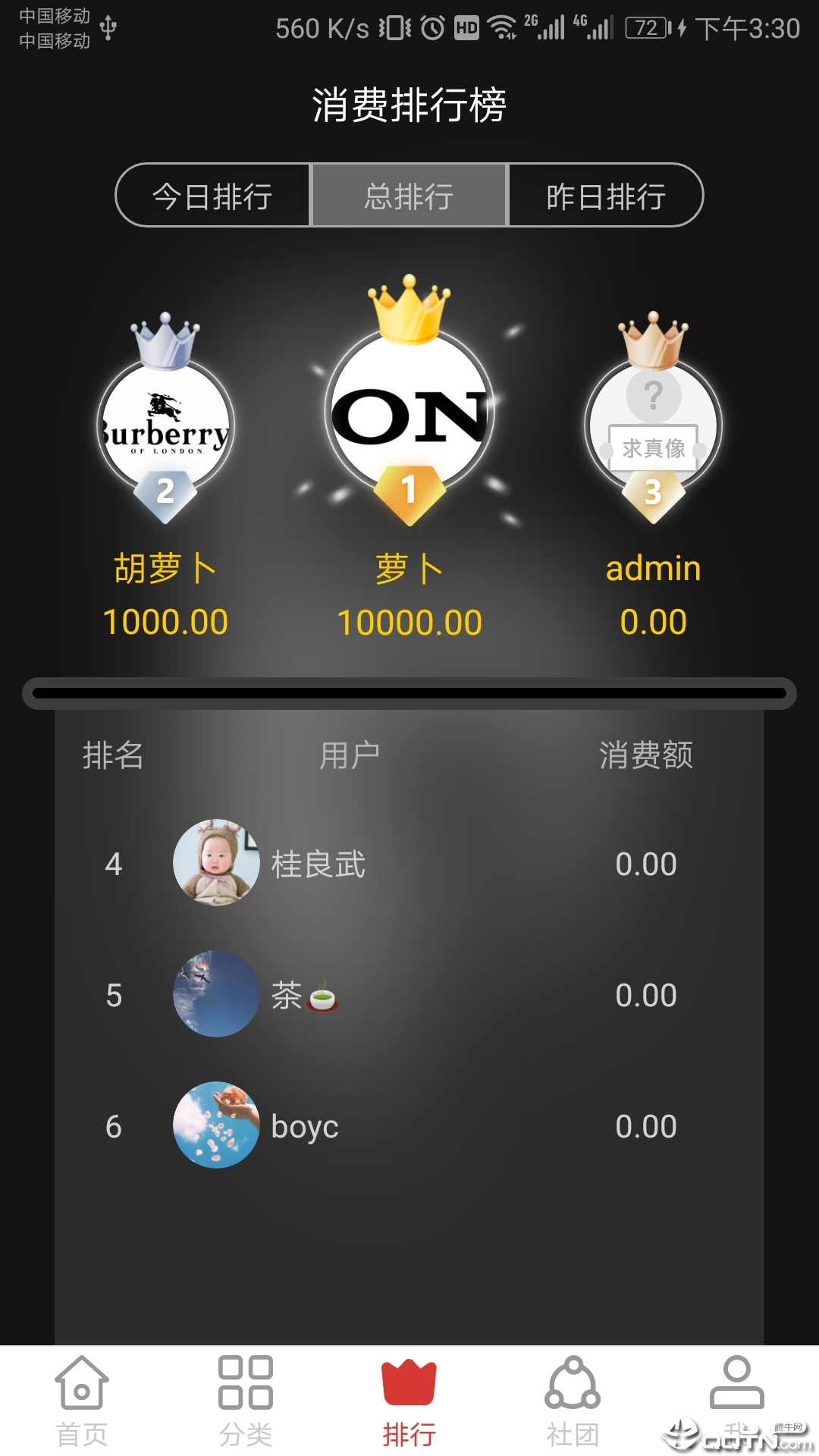View user boyc's ranking row
The height and width of the screenshot is (1456, 819).
(409, 1125)
